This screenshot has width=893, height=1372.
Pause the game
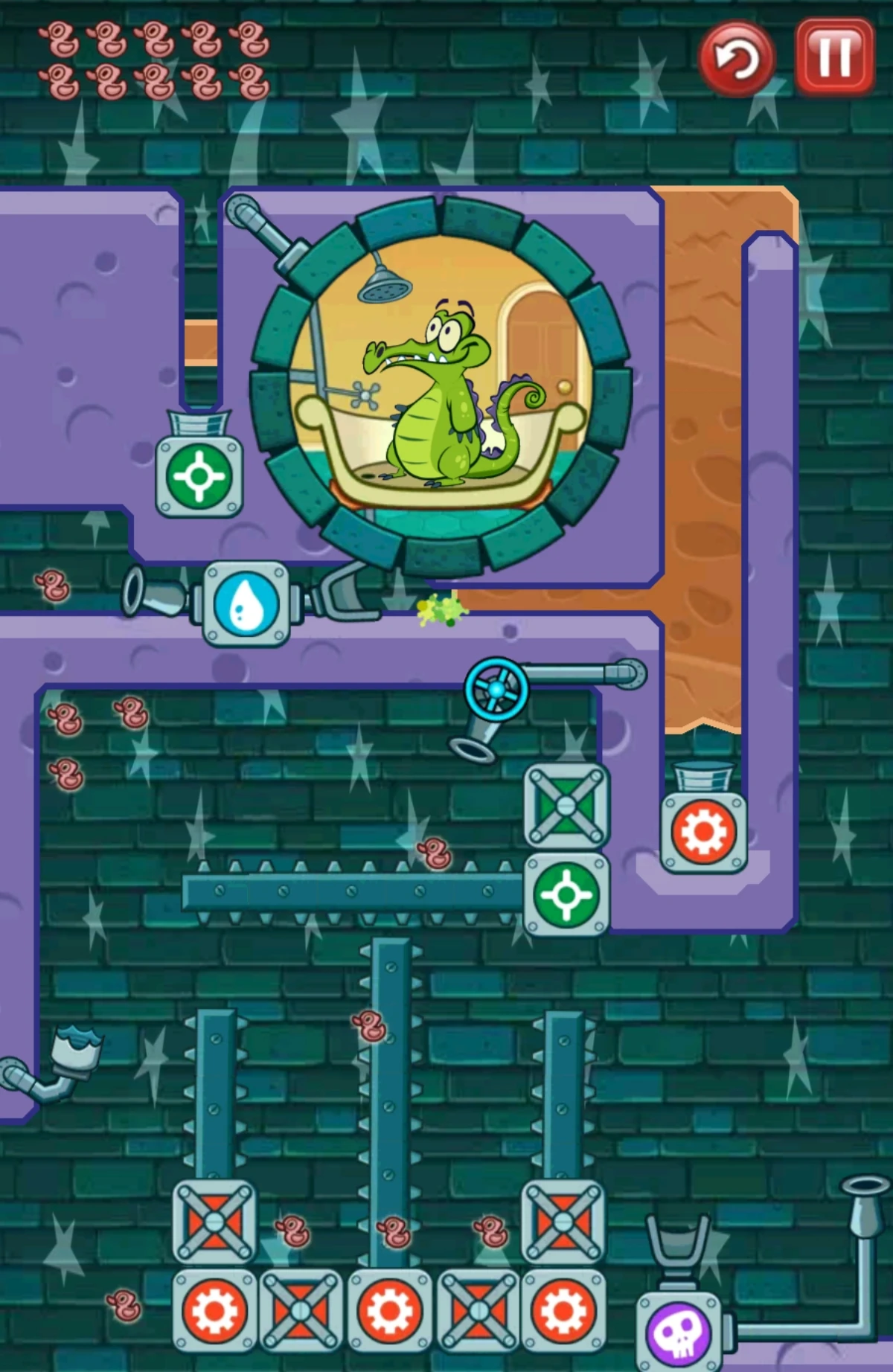click(834, 57)
